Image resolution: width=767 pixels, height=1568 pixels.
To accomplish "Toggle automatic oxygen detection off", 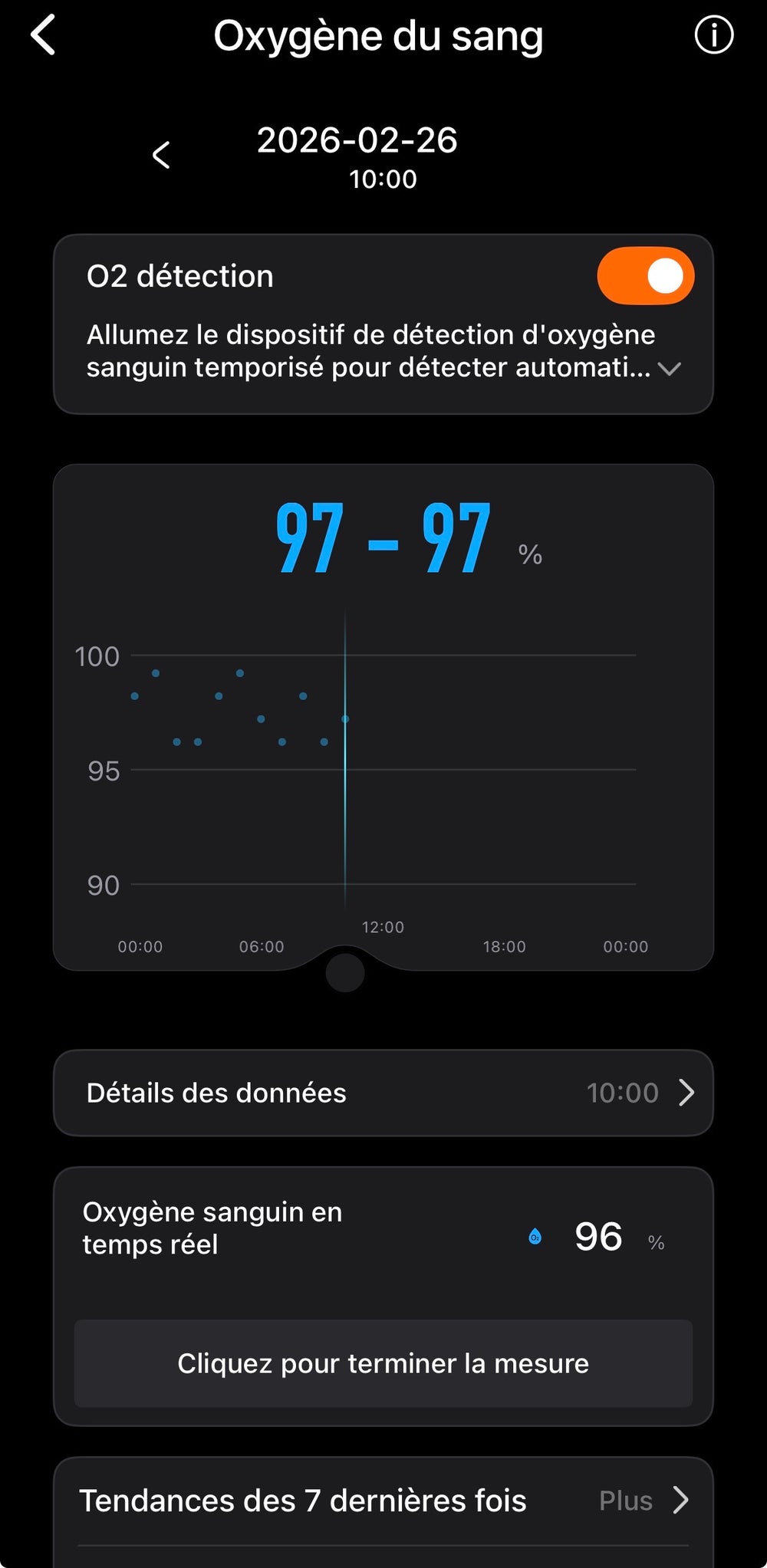I will [644, 274].
